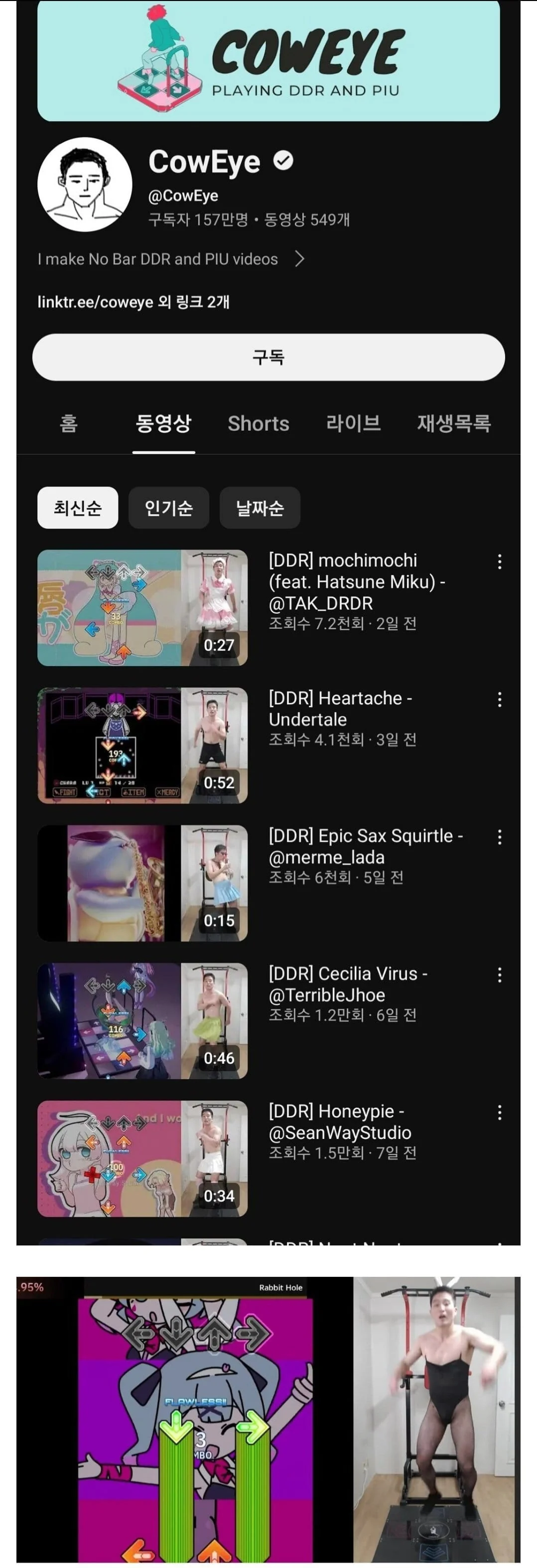537x1568 pixels.
Task: Switch to the 홈 tab
Action: click(69, 423)
